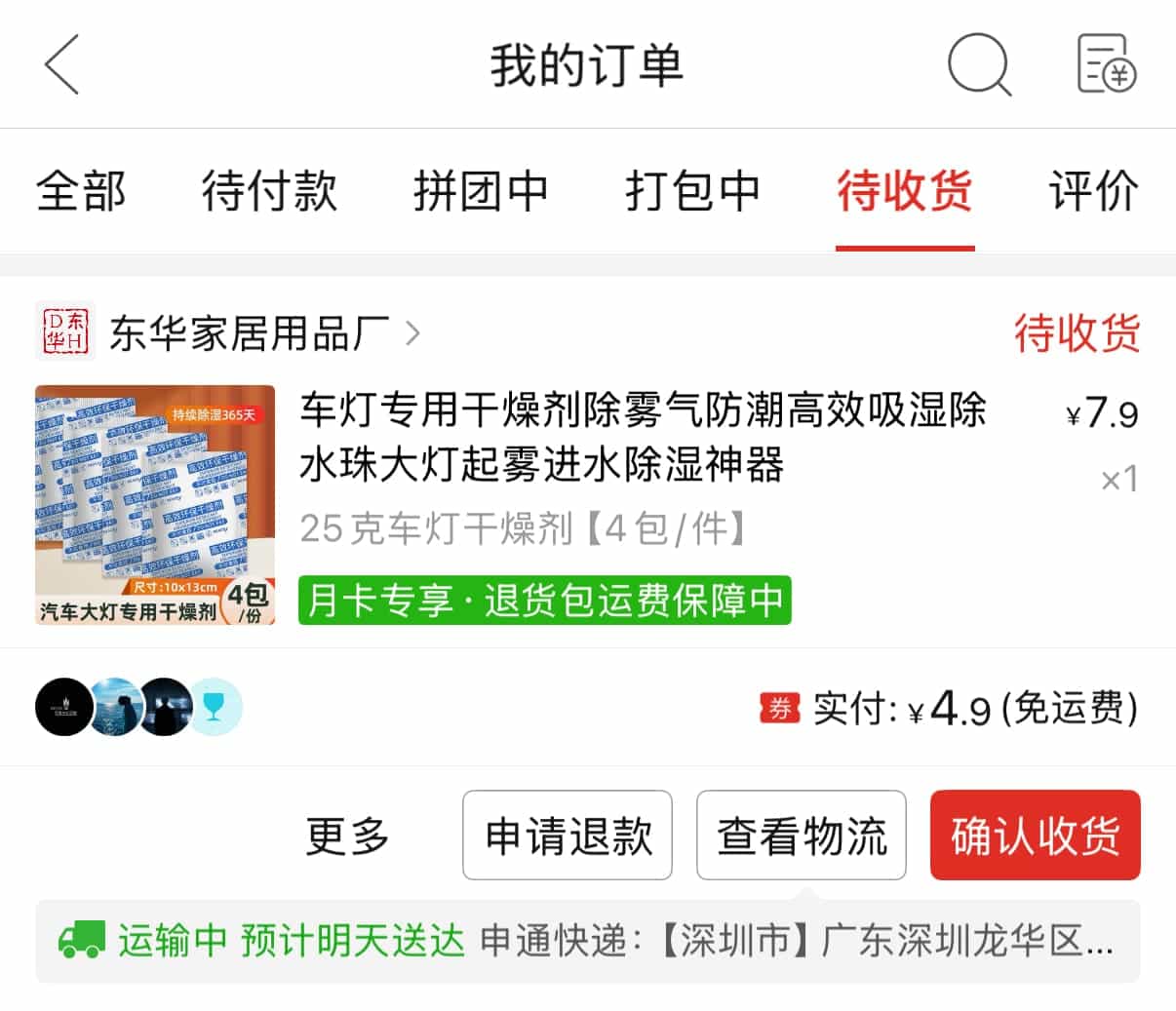This screenshot has width=1176, height=1011.
Task: Go back from My Orders
Action: pyautogui.click(x=61, y=65)
